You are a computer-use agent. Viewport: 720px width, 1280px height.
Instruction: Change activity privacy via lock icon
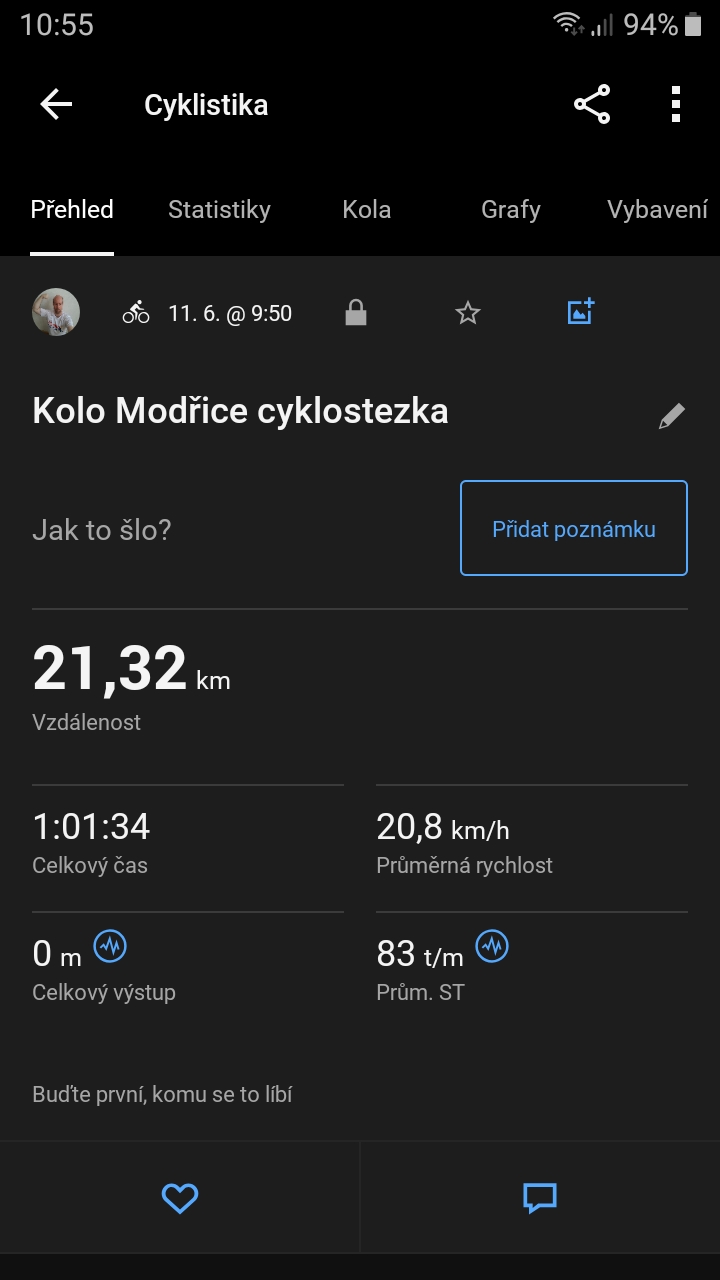pyautogui.click(x=355, y=314)
